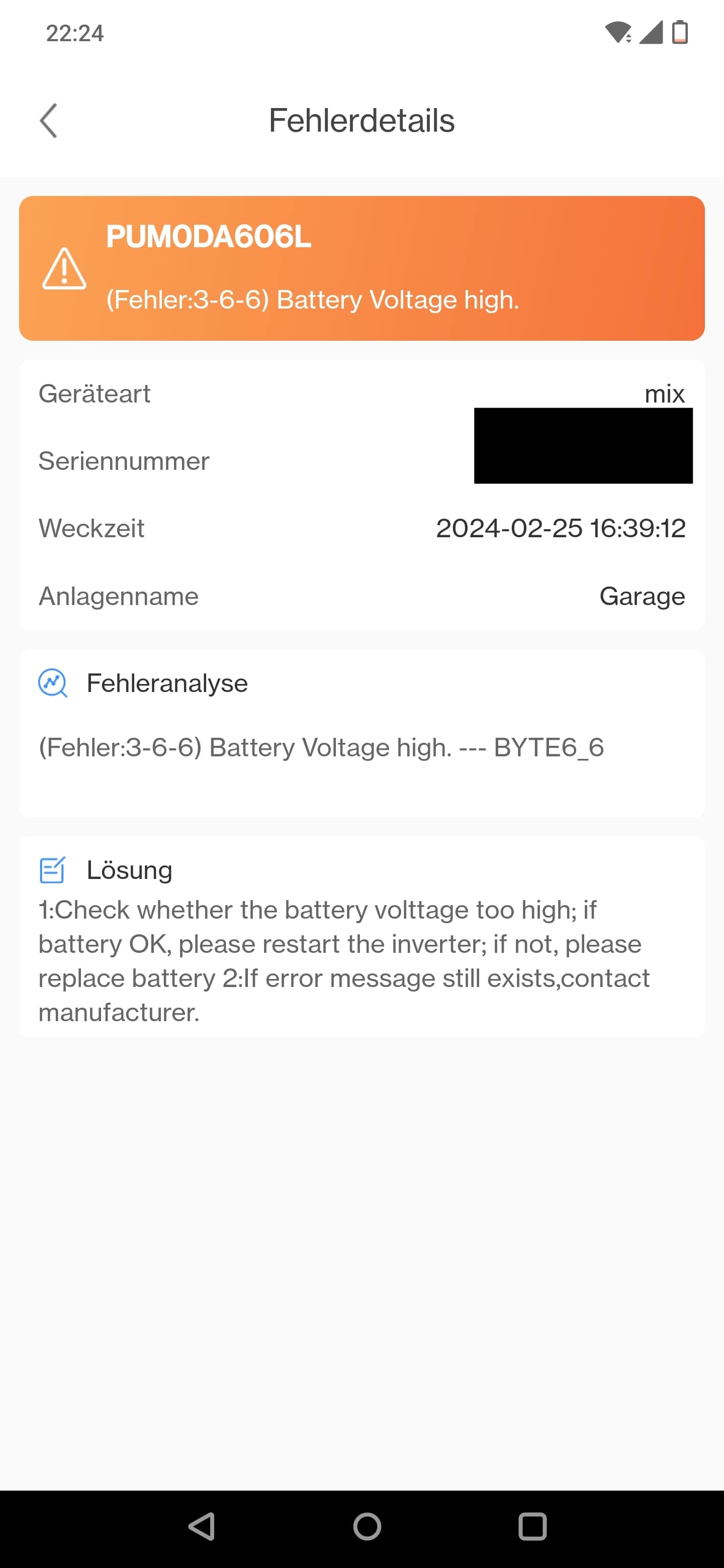Go to the home screen

coord(367,1527)
